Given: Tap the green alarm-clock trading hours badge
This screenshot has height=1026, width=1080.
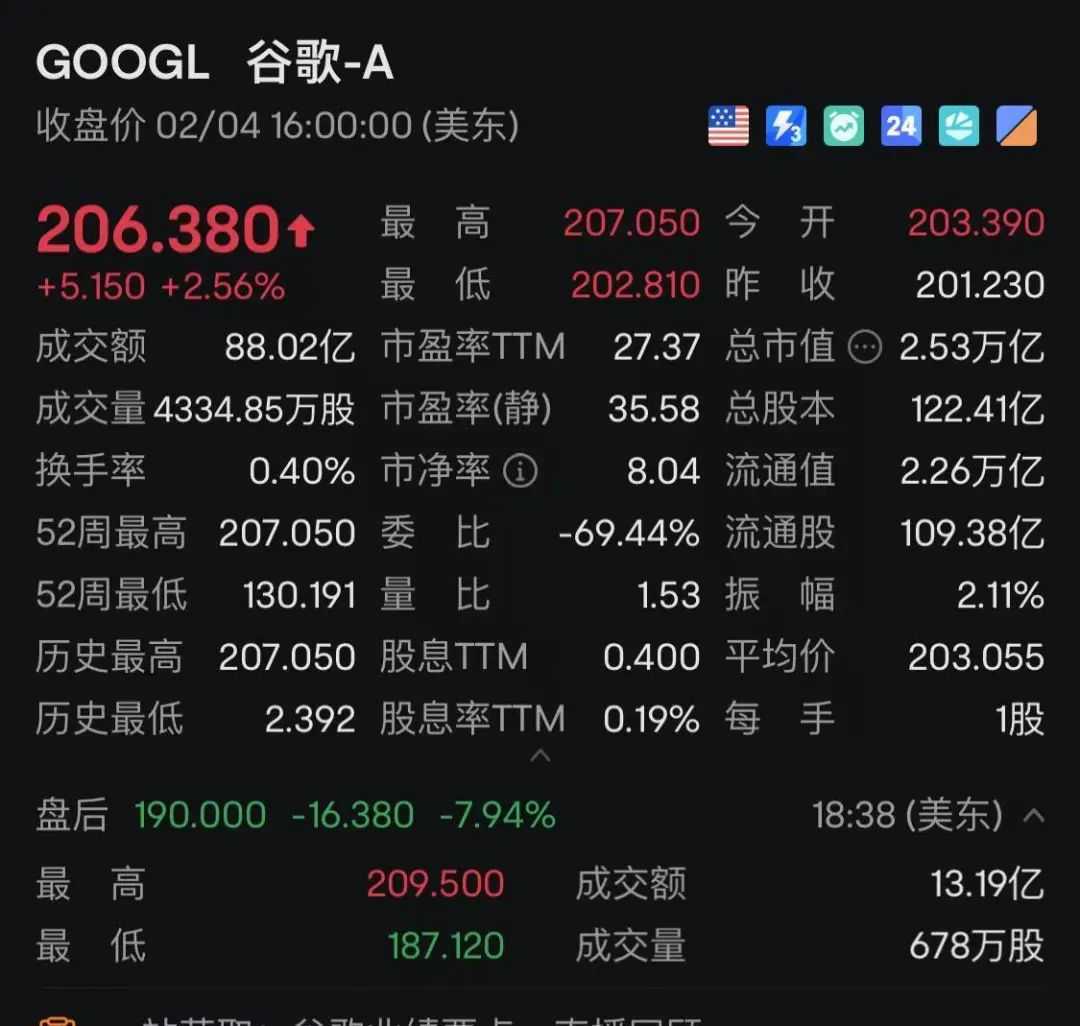Looking at the screenshot, I should pyautogui.click(x=843, y=127).
